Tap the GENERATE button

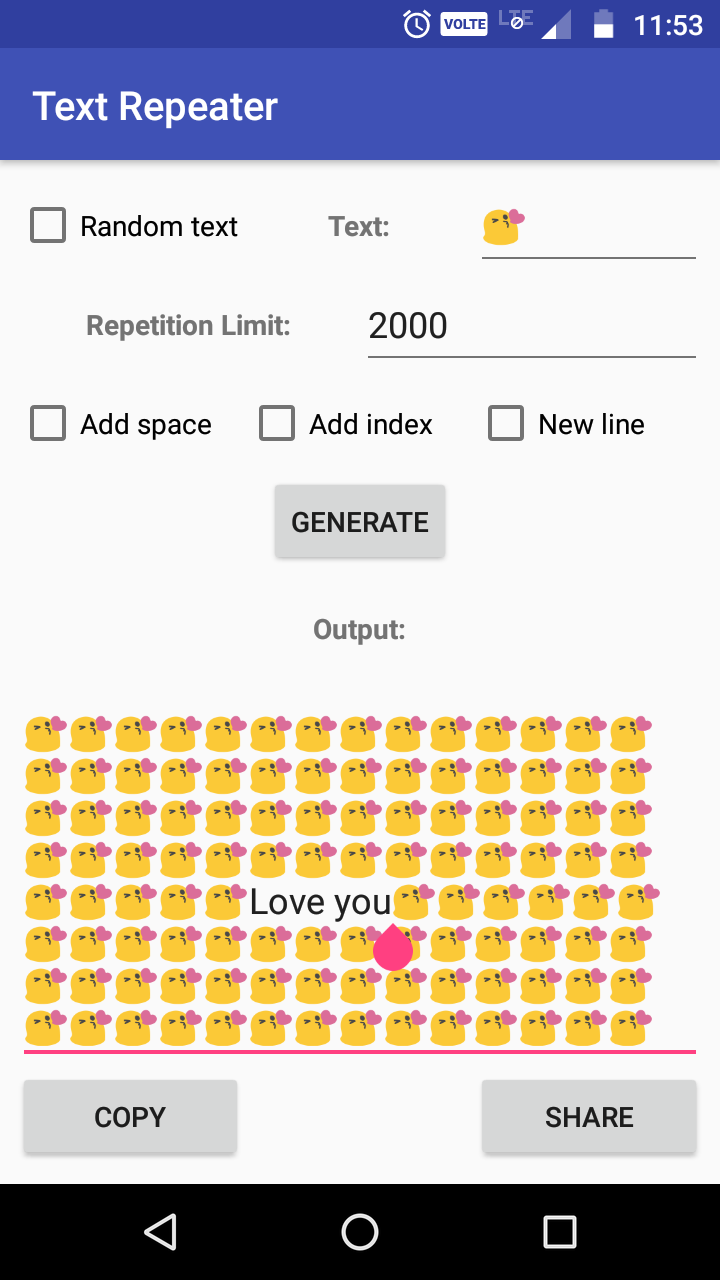point(360,521)
